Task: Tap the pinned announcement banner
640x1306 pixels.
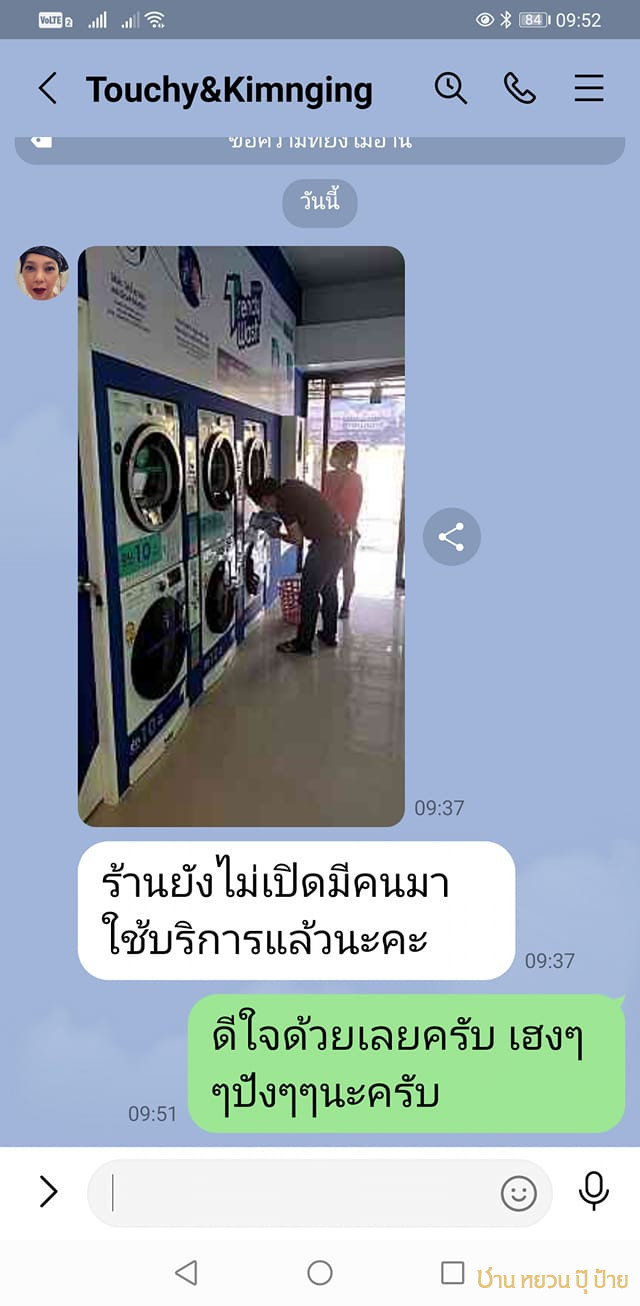Action: 320,144
